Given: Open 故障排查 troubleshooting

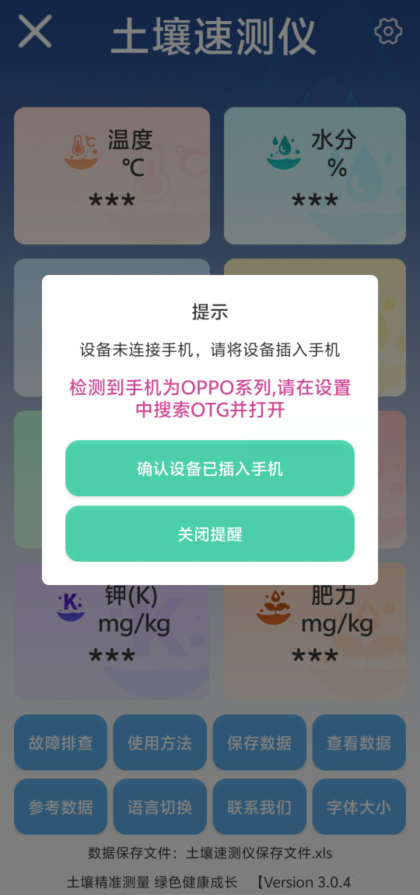Looking at the screenshot, I should pos(60,742).
